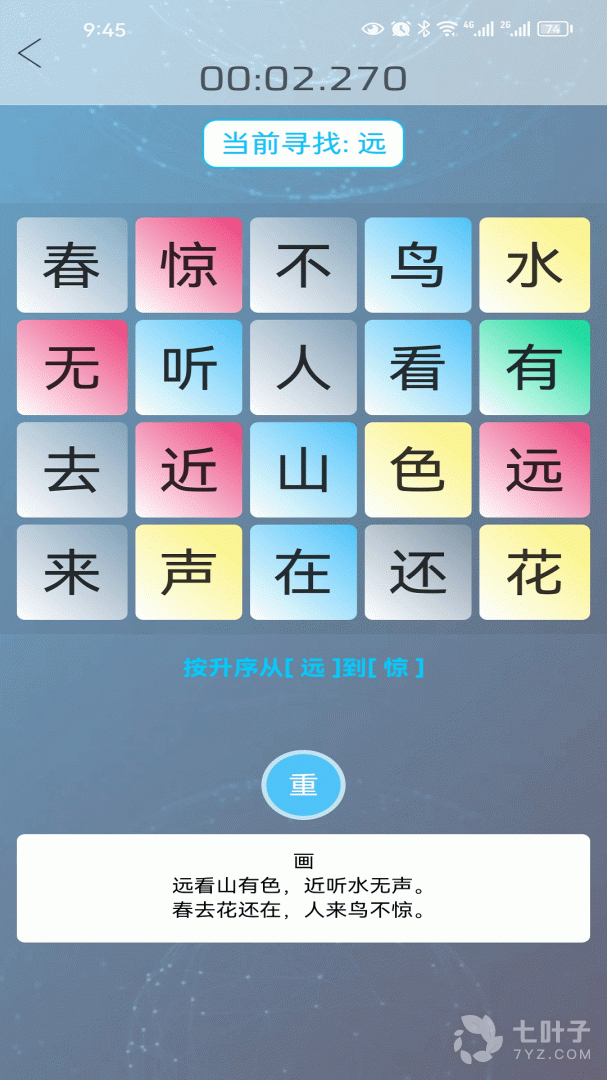The height and width of the screenshot is (1080, 607).
Task: Select the 色 tile
Action: tap(418, 470)
